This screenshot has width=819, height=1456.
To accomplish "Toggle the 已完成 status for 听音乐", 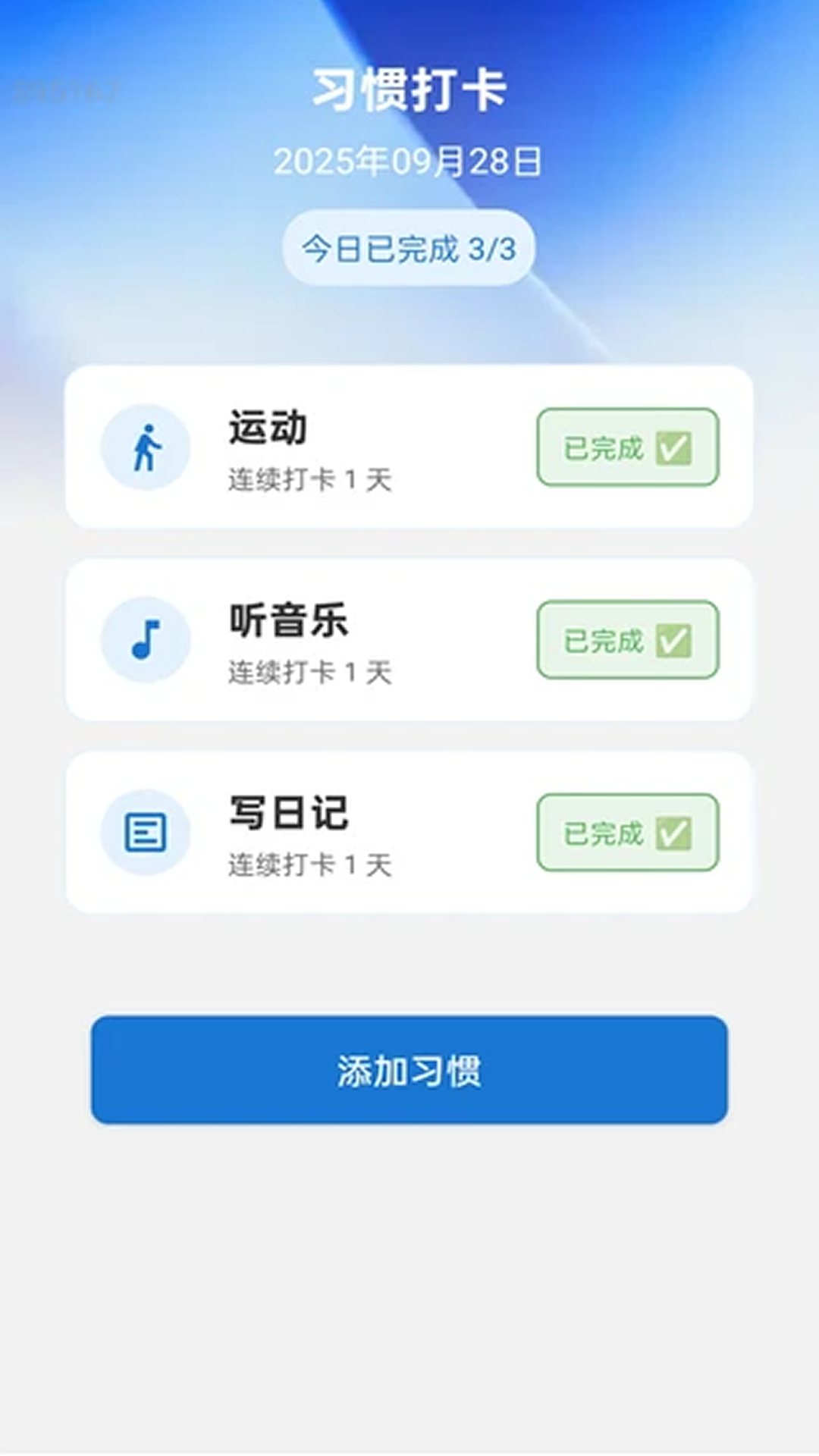I will point(628,639).
